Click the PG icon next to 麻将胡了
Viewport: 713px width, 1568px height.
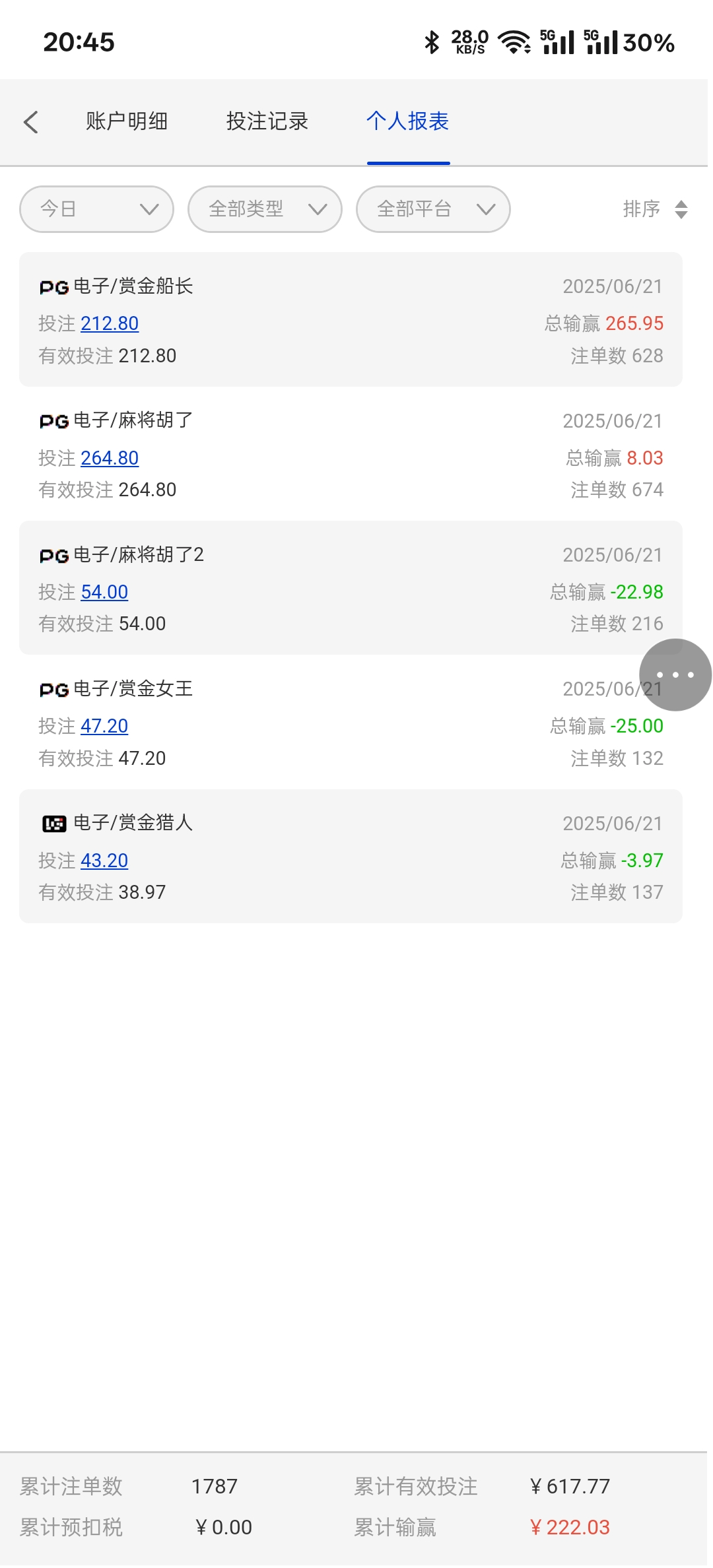click(55, 421)
